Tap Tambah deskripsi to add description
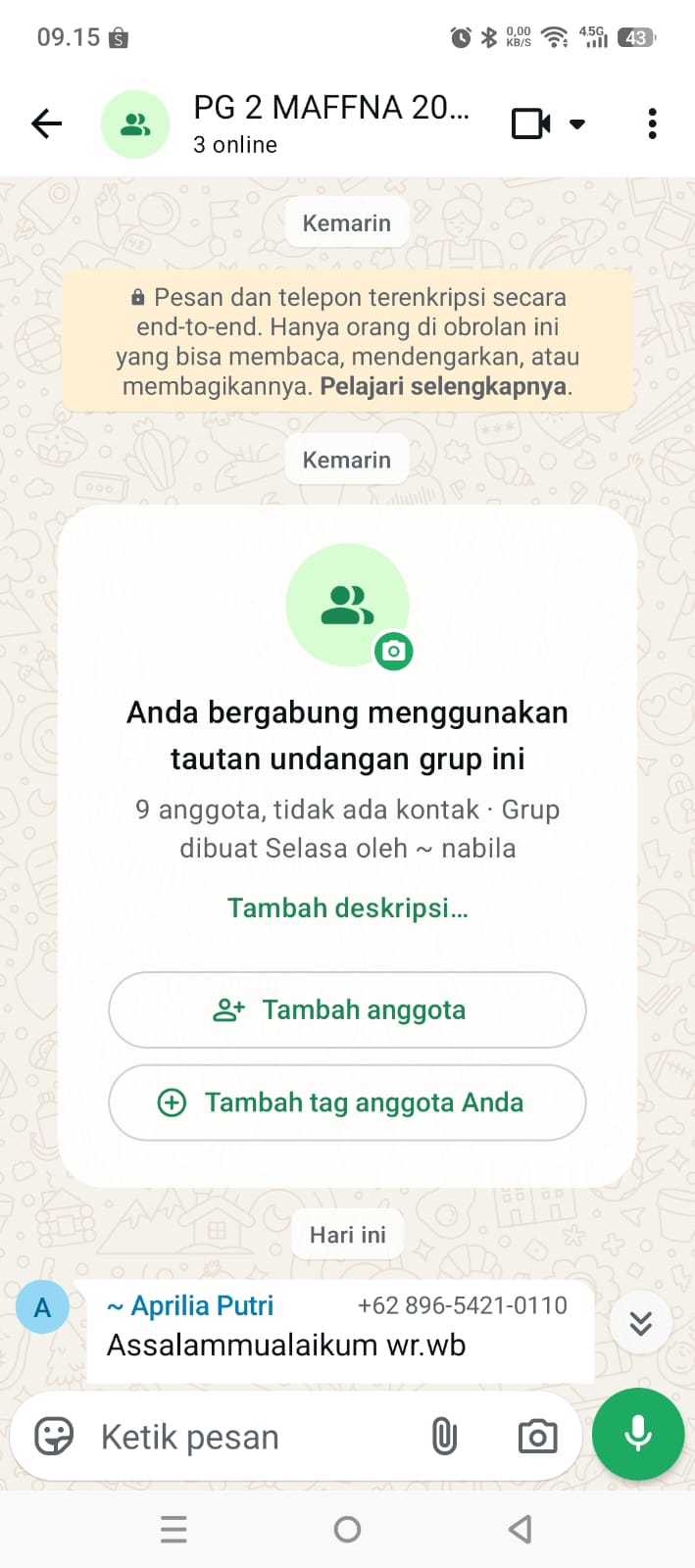The width and height of the screenshot is (695, 1568). [347, 908]
